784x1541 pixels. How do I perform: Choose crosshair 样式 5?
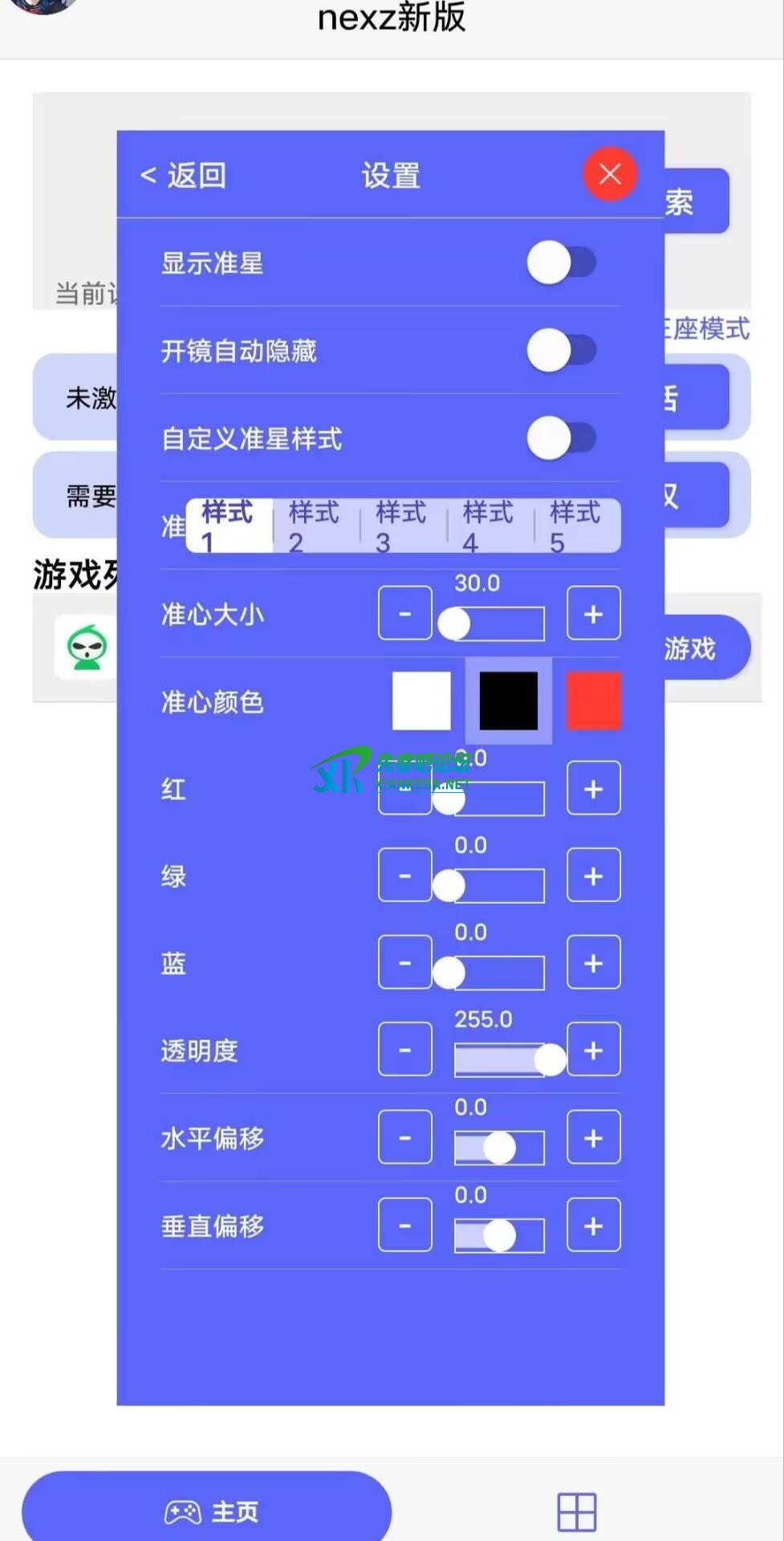575,526
